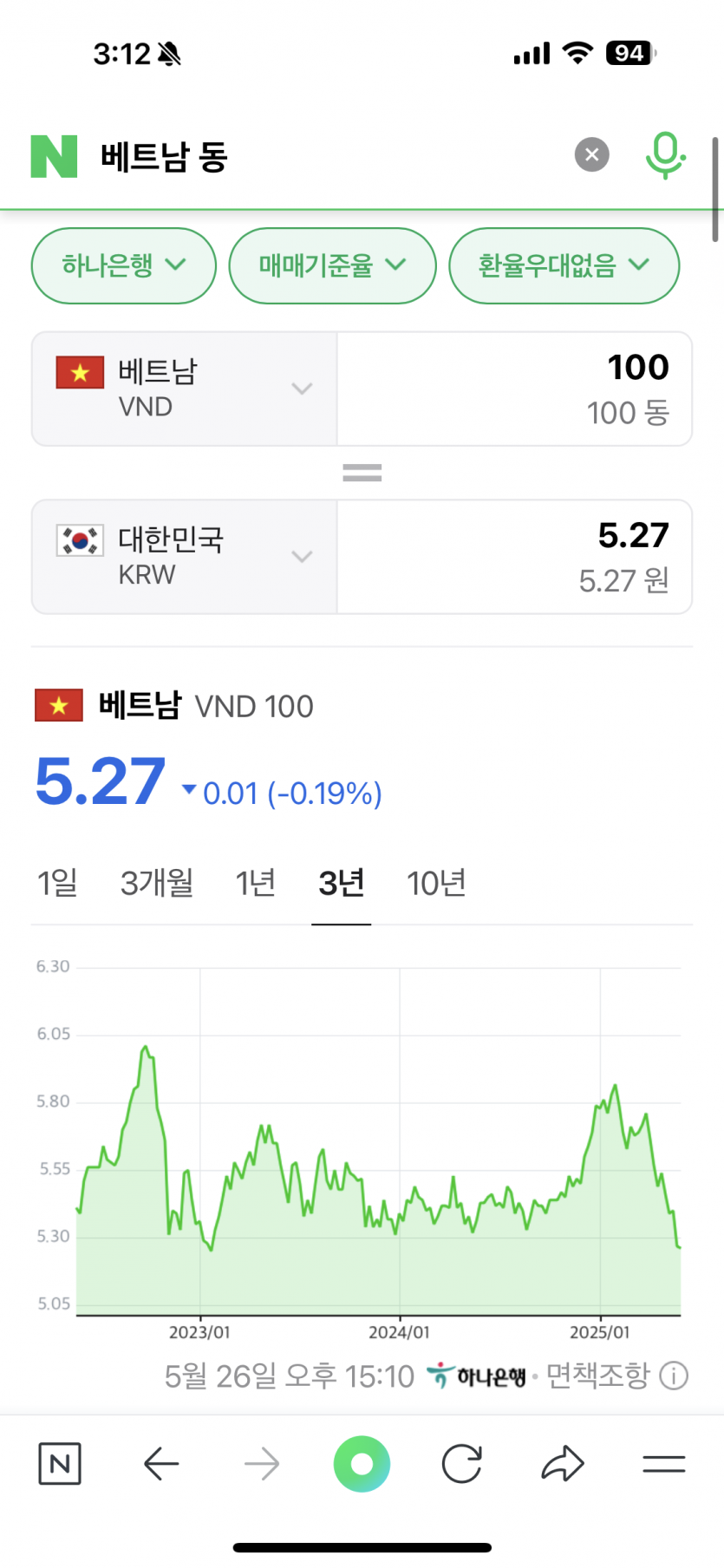Clear the search text
724x1568 pixels.
[x=592, y=155]
